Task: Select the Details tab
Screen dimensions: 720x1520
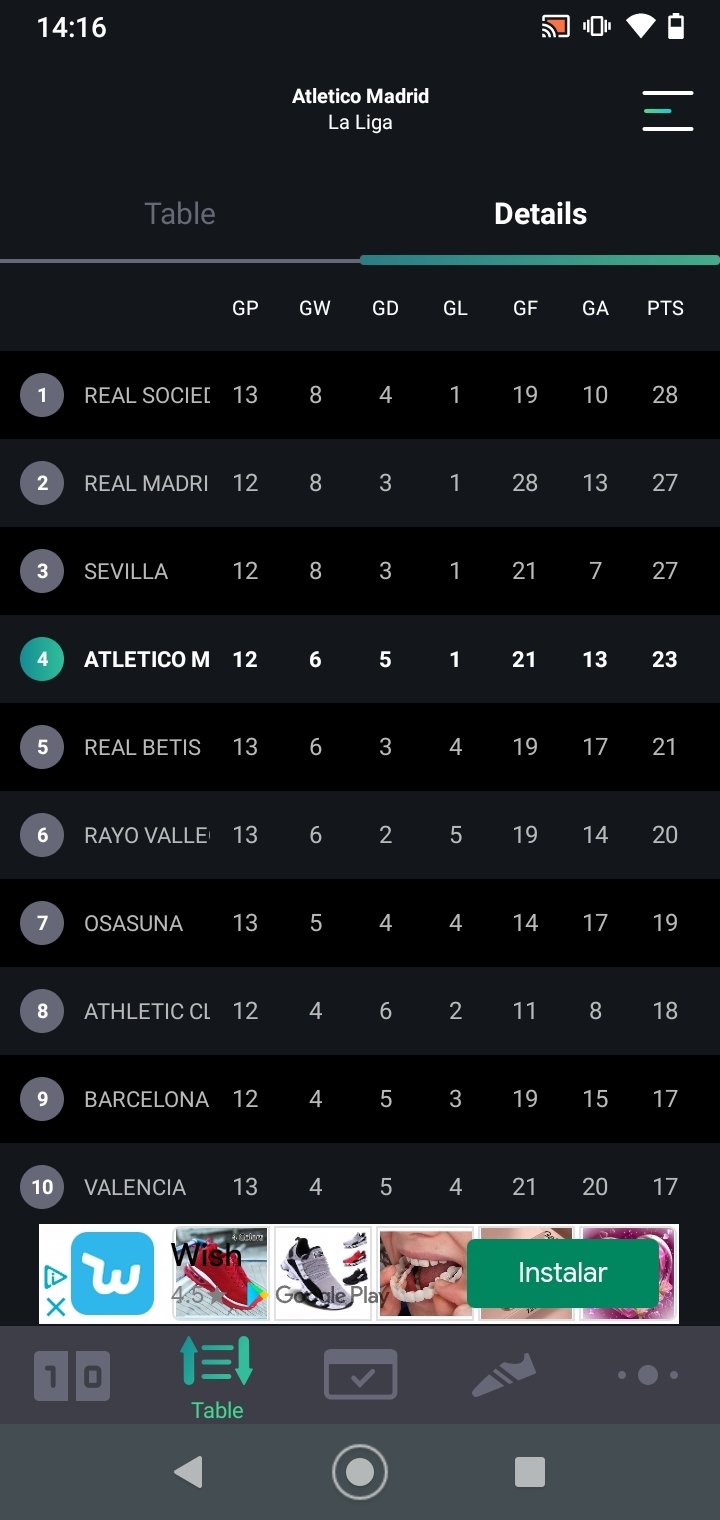Action: pos(540,214)
